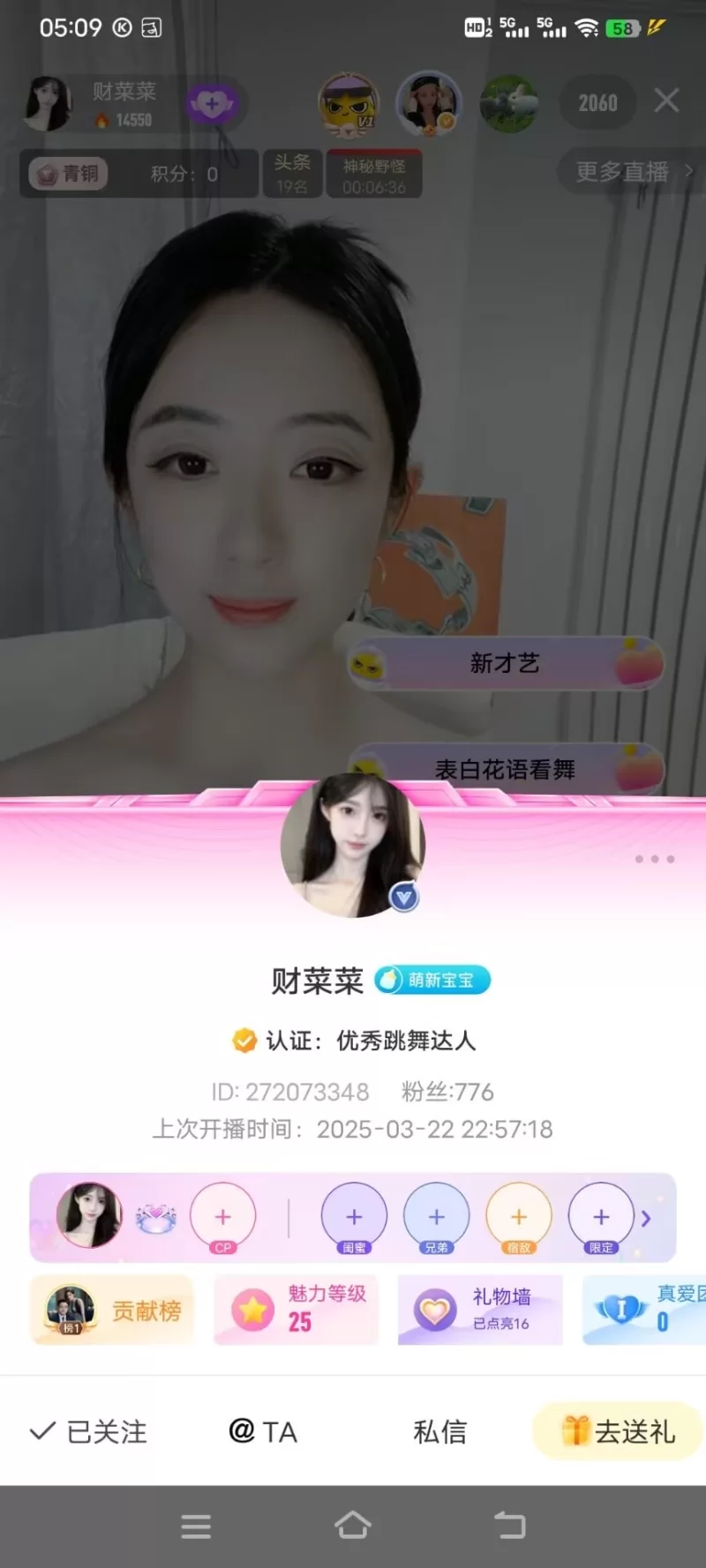Add a 兄弟 relationship slot

pos(436,1217)
